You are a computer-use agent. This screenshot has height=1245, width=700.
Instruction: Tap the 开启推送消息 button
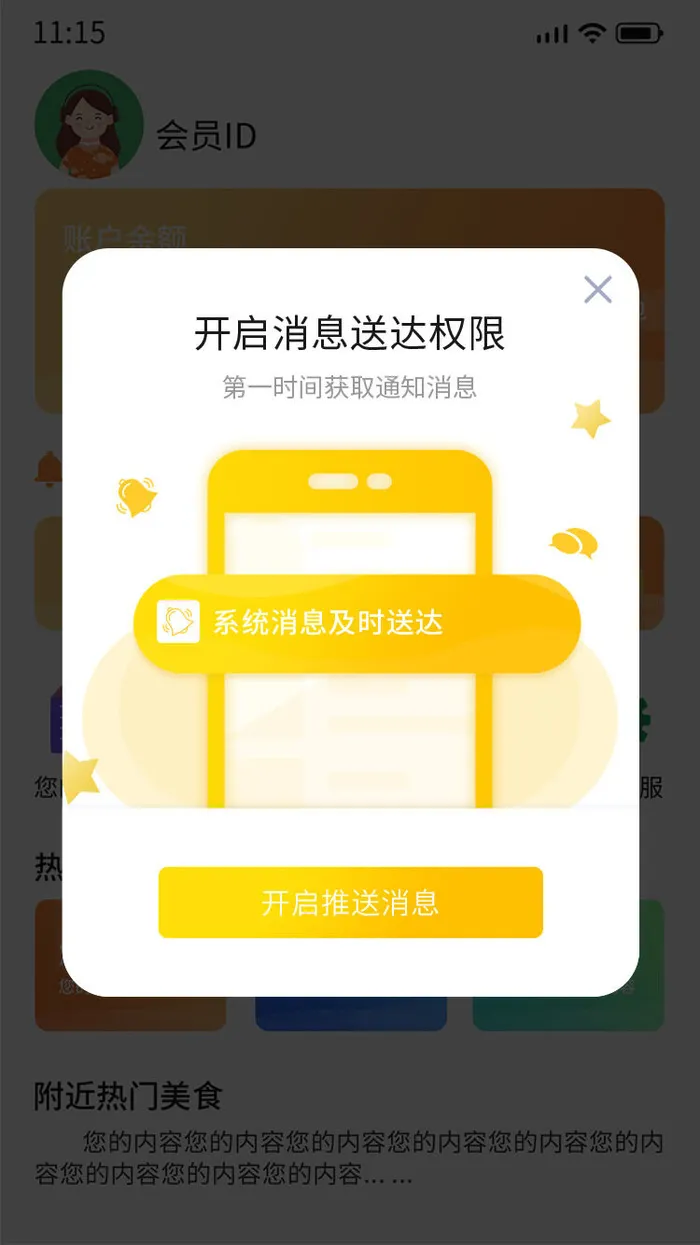point(350,902)
